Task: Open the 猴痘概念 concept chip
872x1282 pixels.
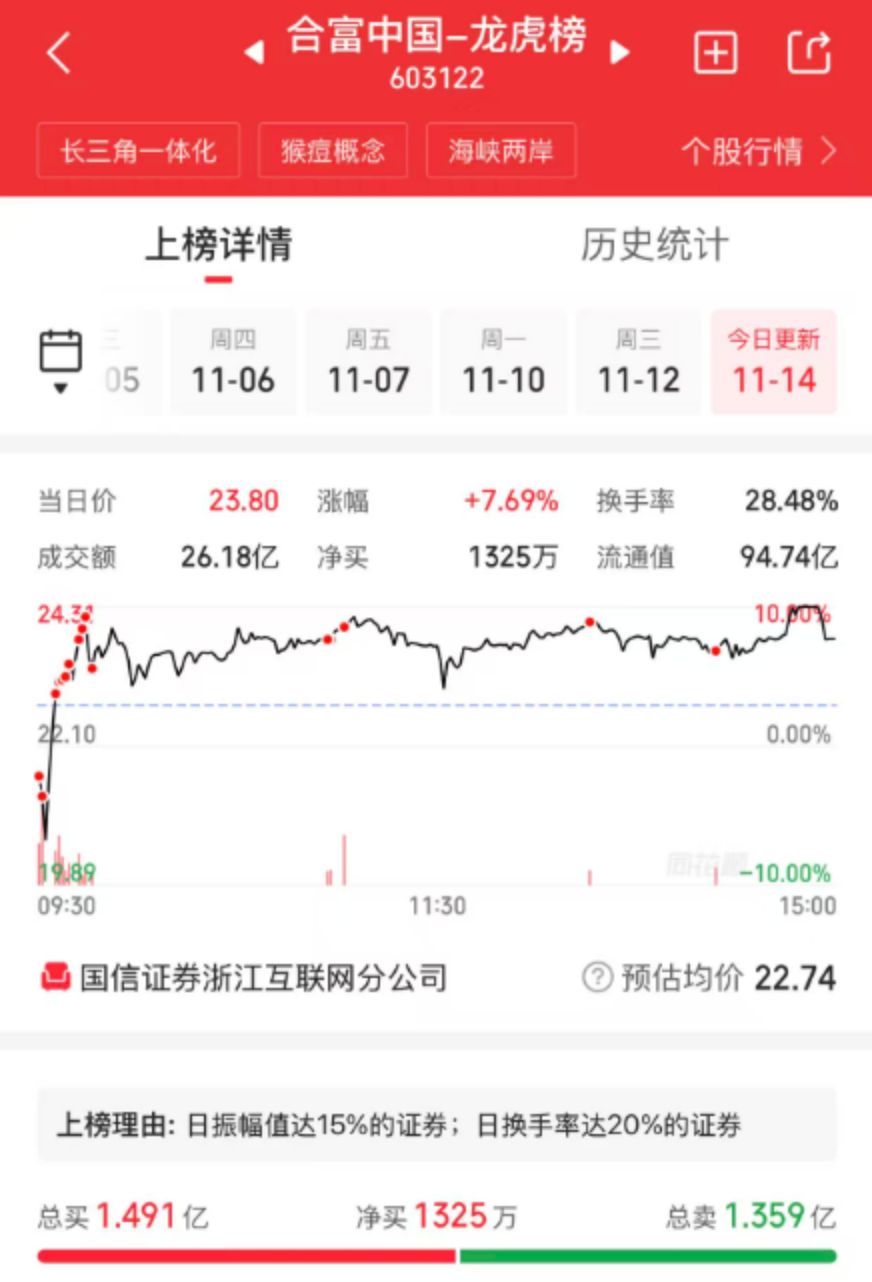Action: tap(333, 151)
